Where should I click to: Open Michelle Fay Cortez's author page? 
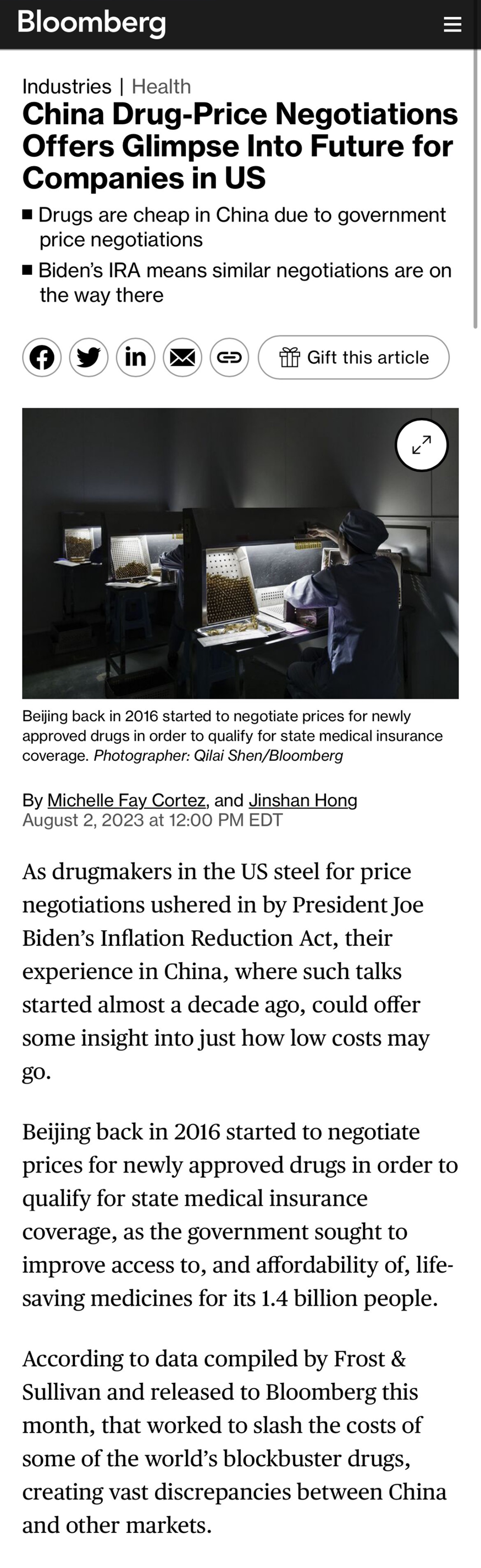point(126,800)
